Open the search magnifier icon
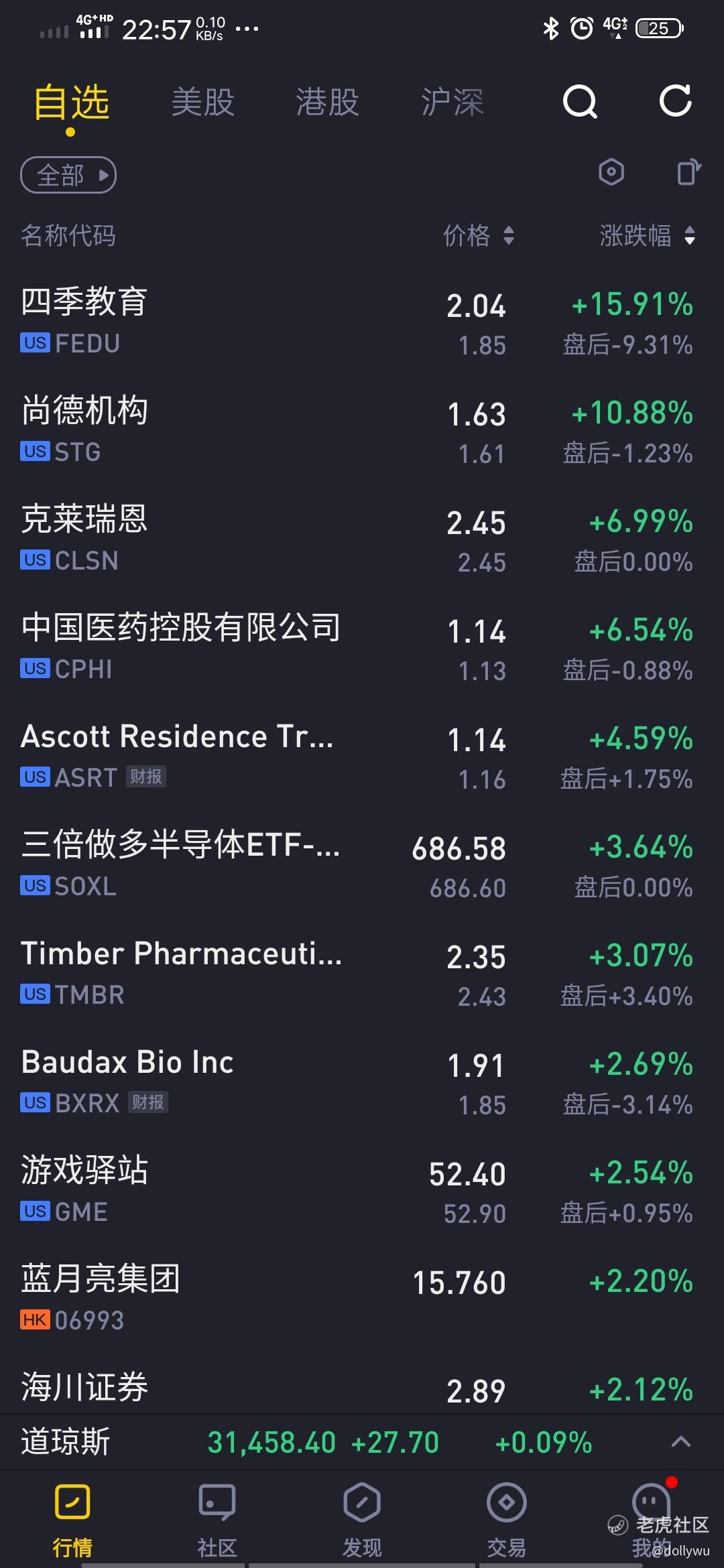Viewport: 724px width, 1568px height. pos(580,102)
